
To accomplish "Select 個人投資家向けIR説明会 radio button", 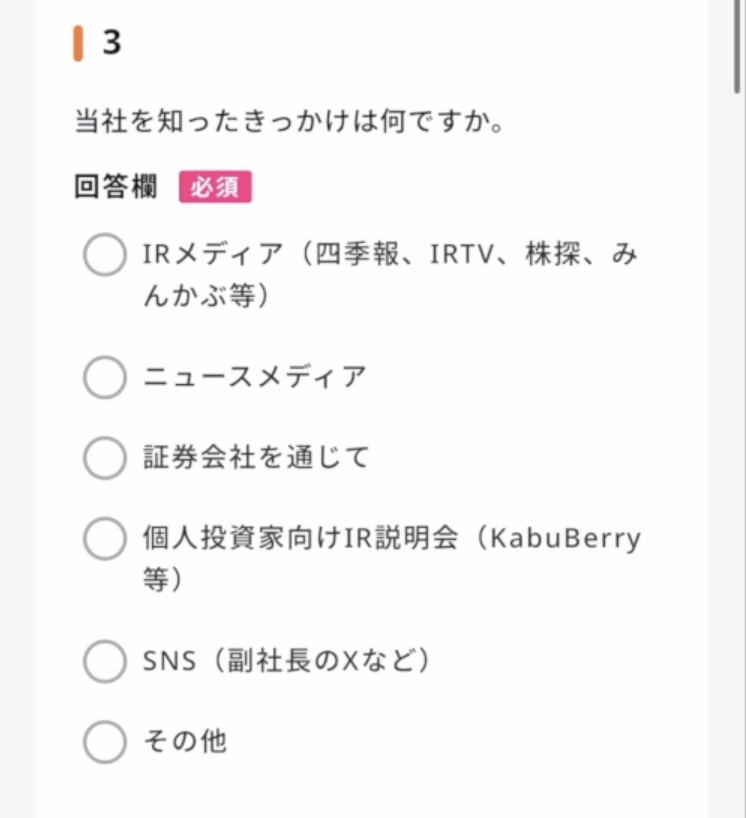I will click(104, 539).
